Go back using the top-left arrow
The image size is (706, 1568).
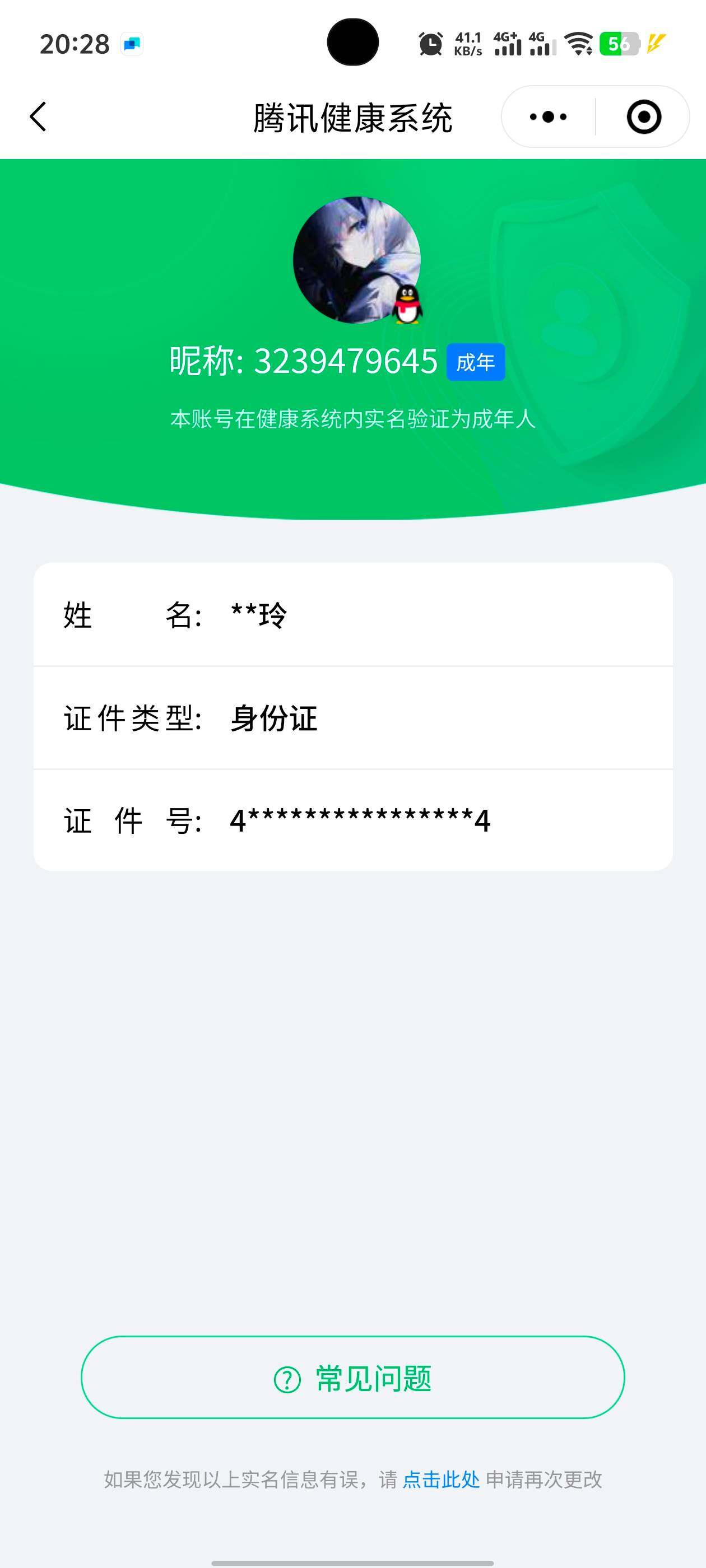click(38, 116)
